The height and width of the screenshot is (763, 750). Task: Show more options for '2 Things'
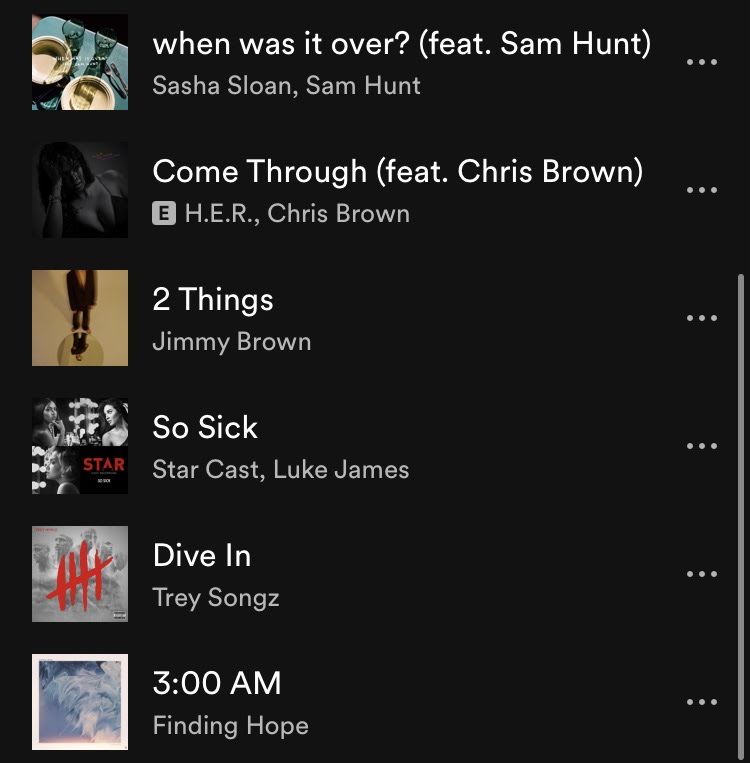pos(702,318)
